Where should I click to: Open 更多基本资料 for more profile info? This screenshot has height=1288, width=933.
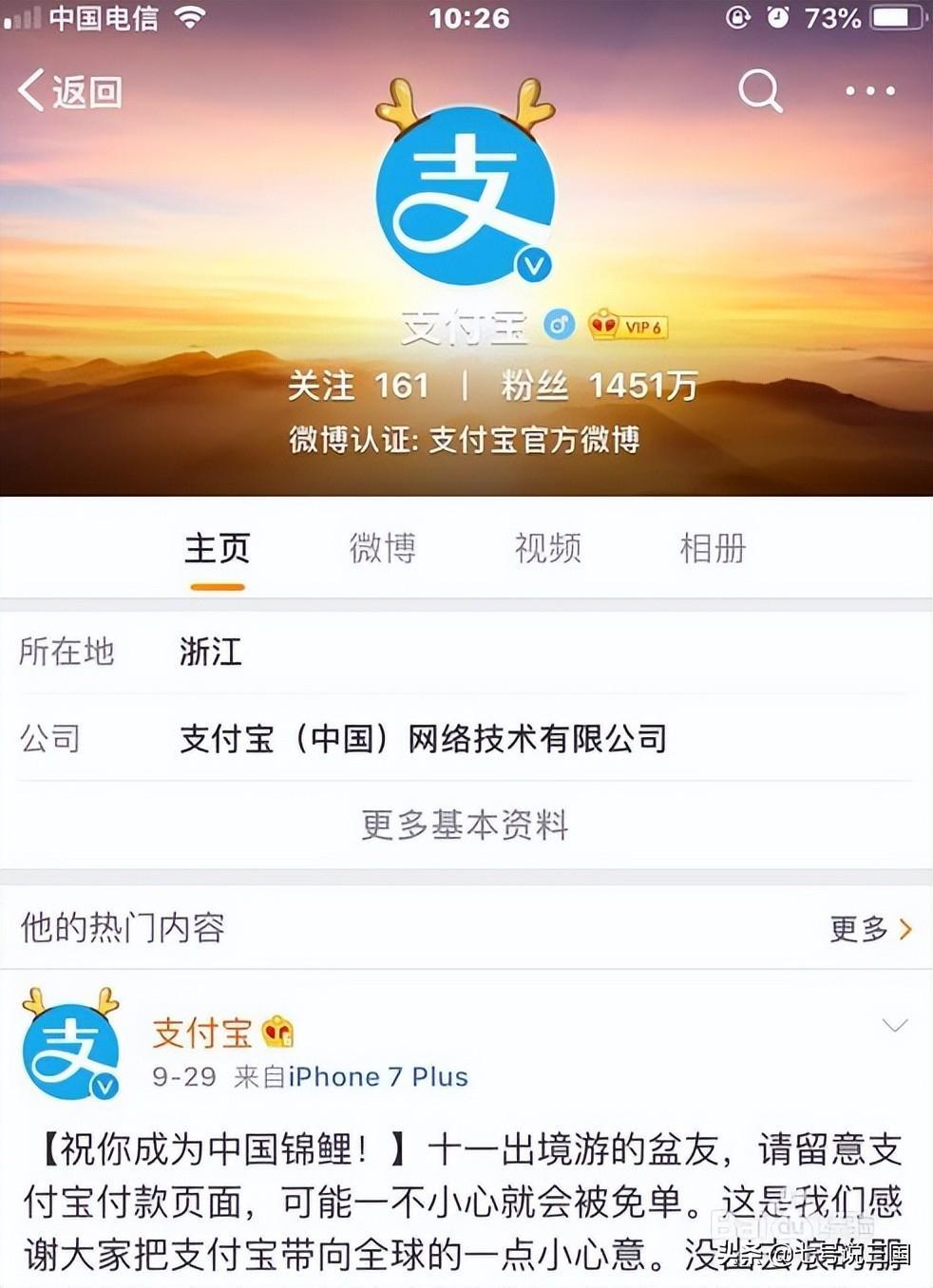click(465, 824)
